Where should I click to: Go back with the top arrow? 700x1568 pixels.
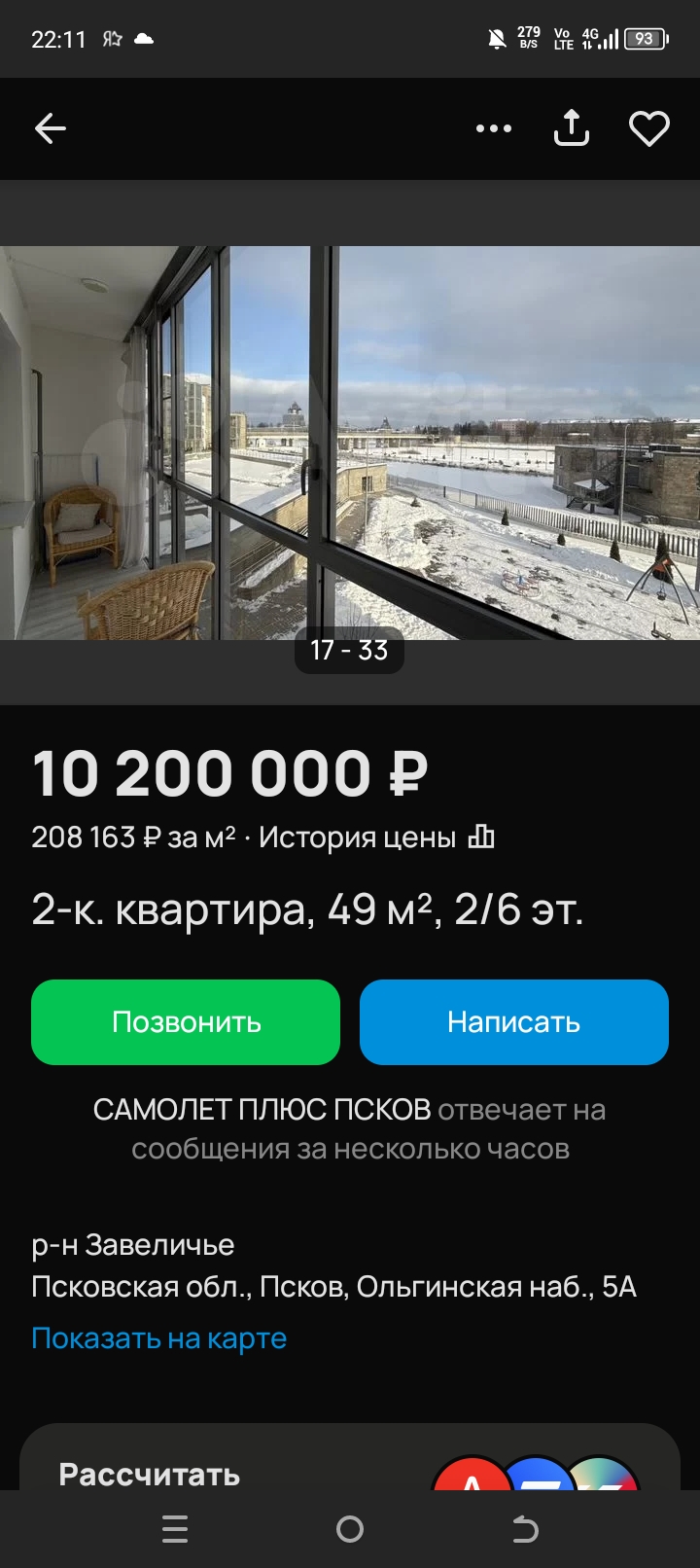pos(51,128)
